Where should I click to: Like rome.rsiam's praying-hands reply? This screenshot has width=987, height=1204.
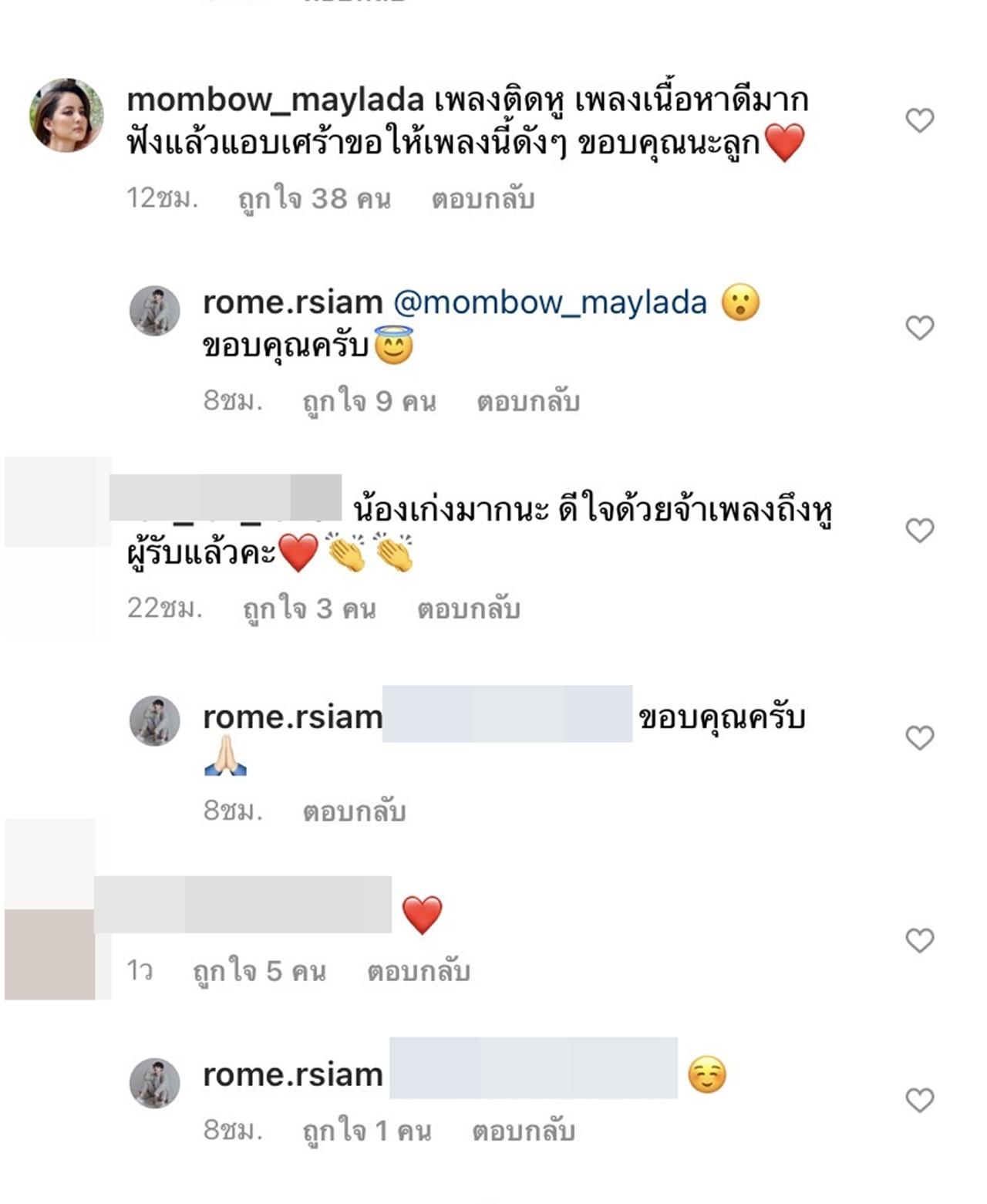[919, 738]
